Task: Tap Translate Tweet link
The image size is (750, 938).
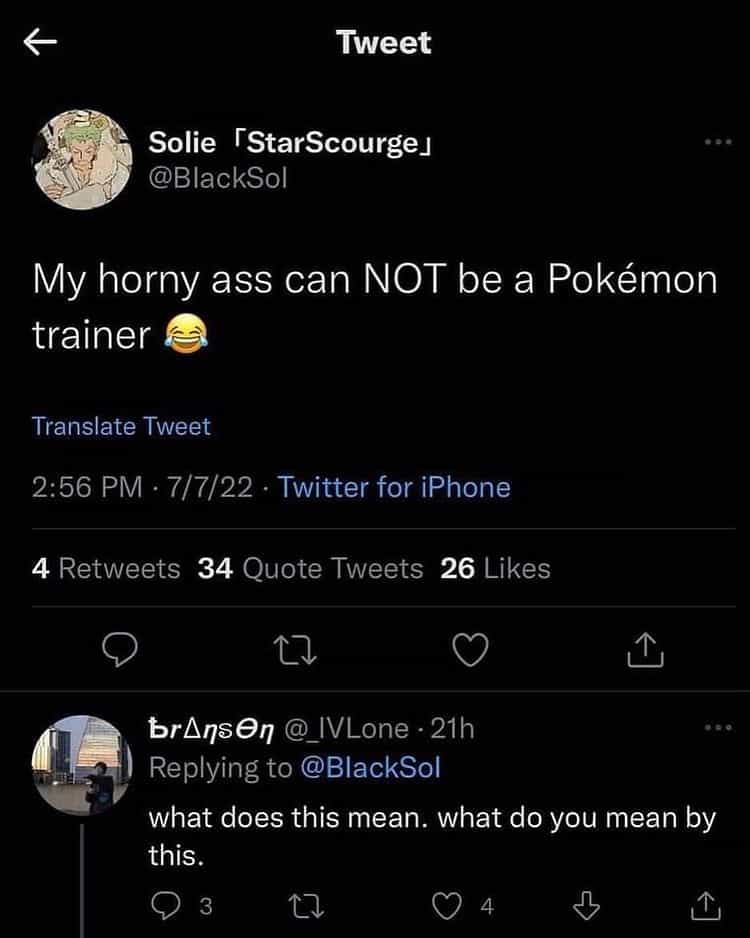Action: [x=121, y=426]
